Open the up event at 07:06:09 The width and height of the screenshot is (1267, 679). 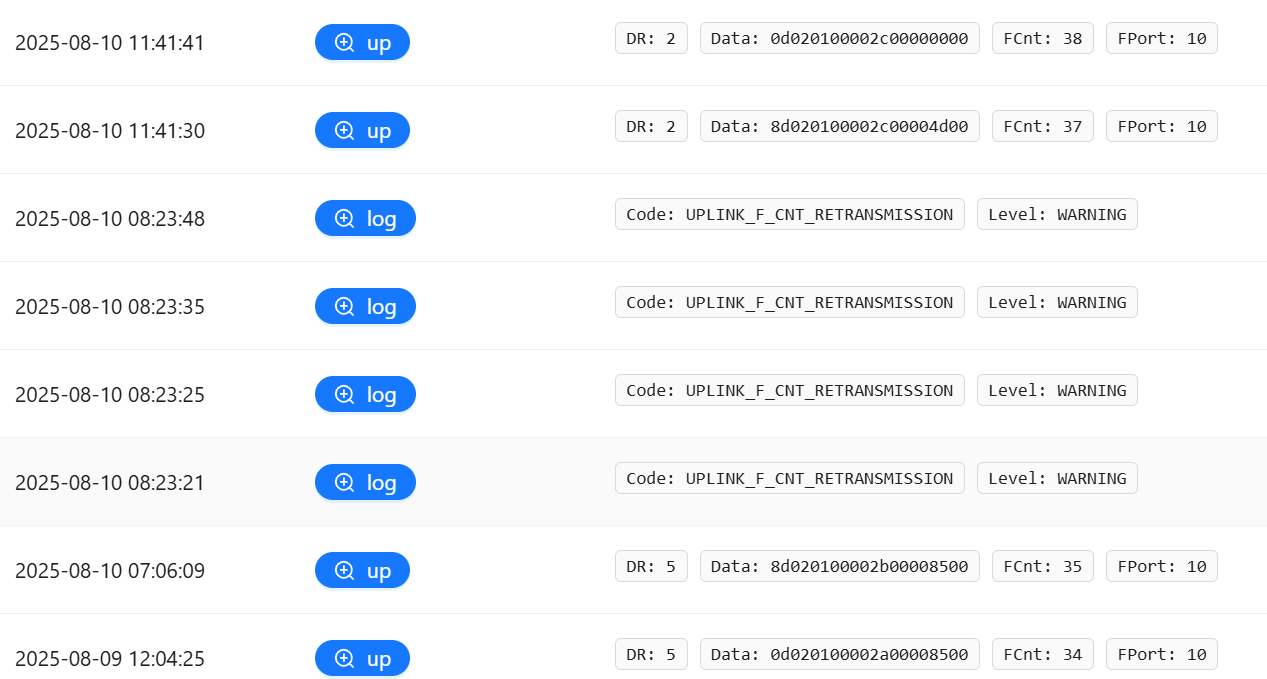(362, 571)
